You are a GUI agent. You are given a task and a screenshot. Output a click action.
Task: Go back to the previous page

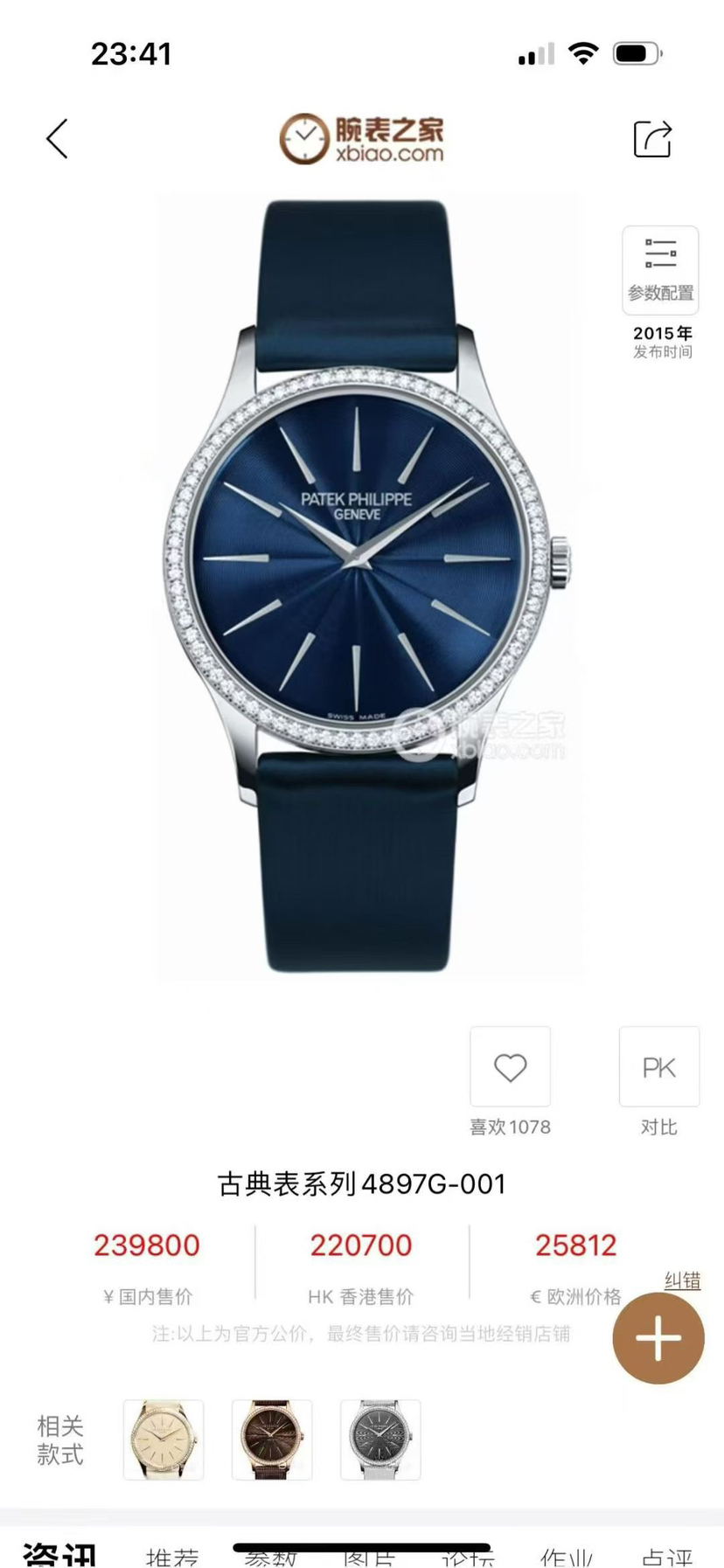[x=57, y=139]
